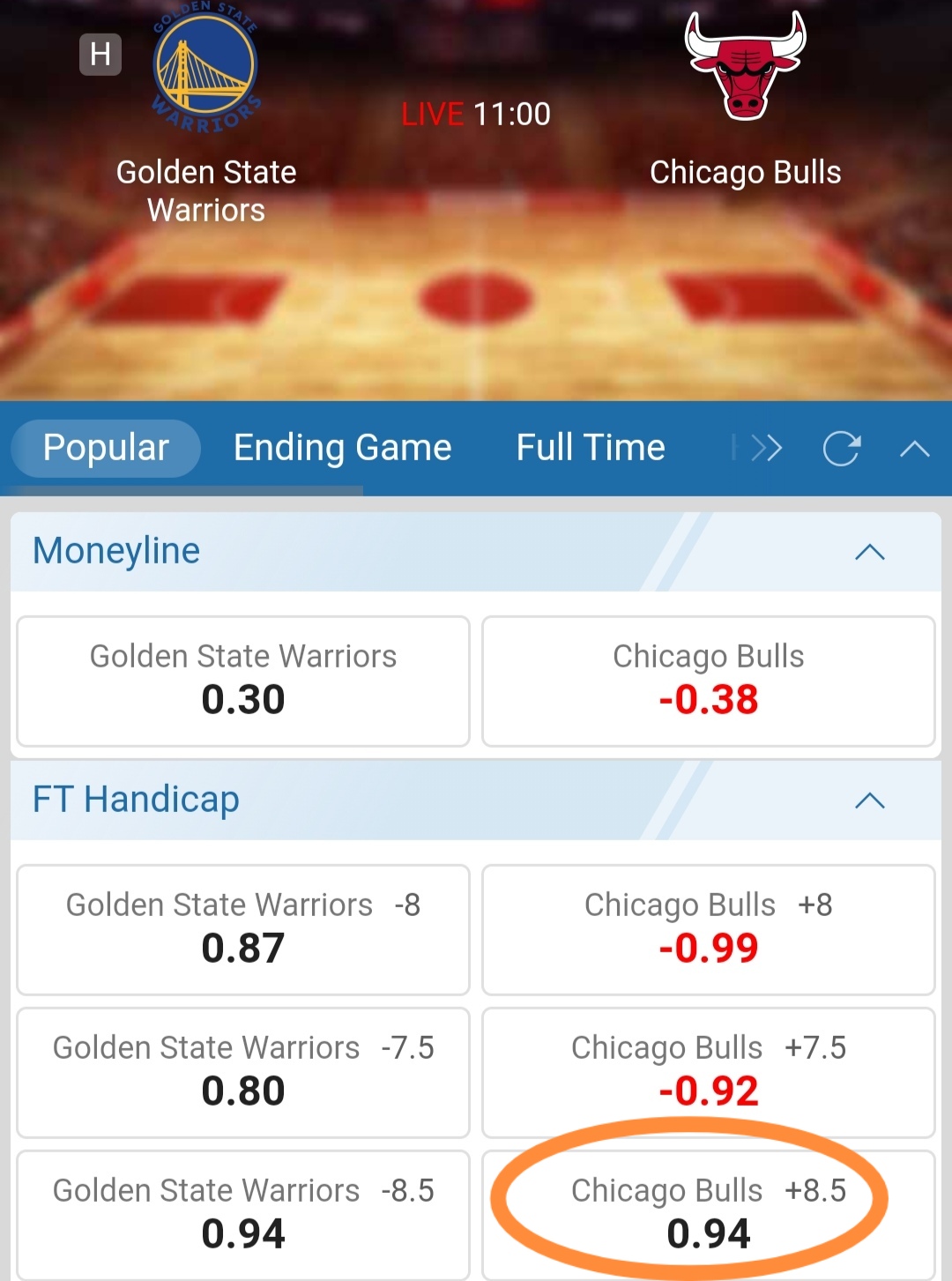
Task: Collapse the FT Handicap section
Action: pyautogui.click(x=869, y=801)
